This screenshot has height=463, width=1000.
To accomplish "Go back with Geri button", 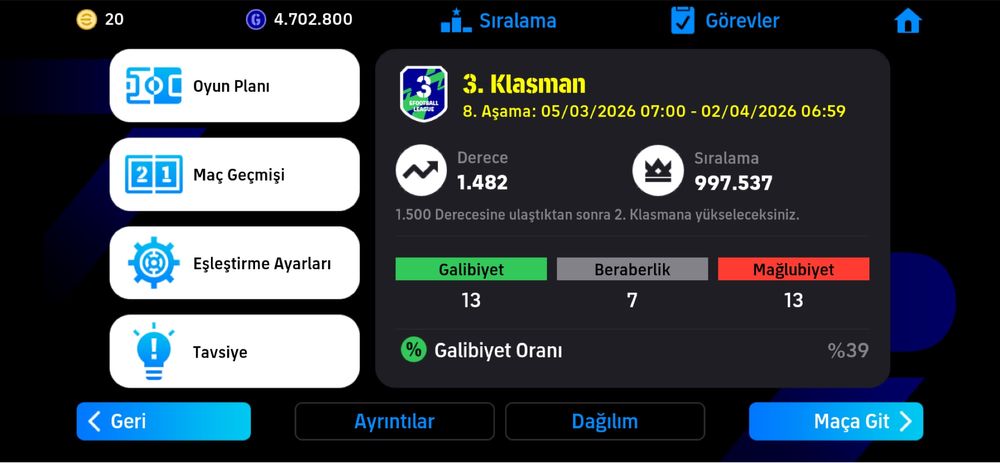I will pos(164,421).
